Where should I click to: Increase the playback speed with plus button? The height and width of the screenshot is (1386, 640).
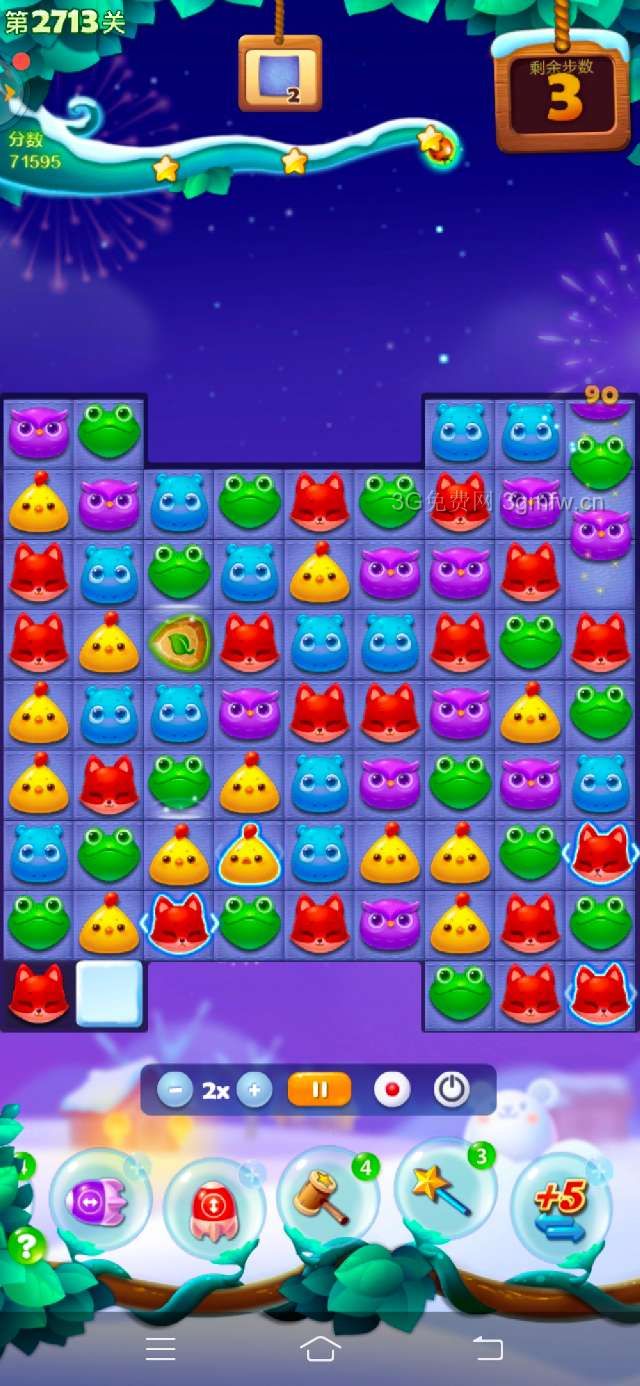[255, 1090]
